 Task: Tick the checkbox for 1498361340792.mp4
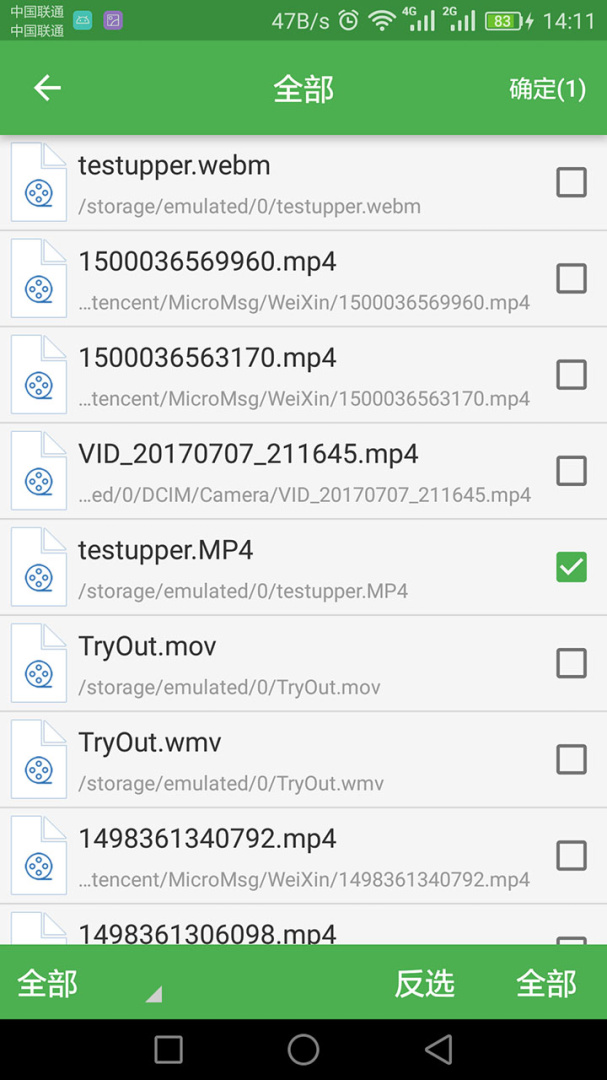coord(571,855)
